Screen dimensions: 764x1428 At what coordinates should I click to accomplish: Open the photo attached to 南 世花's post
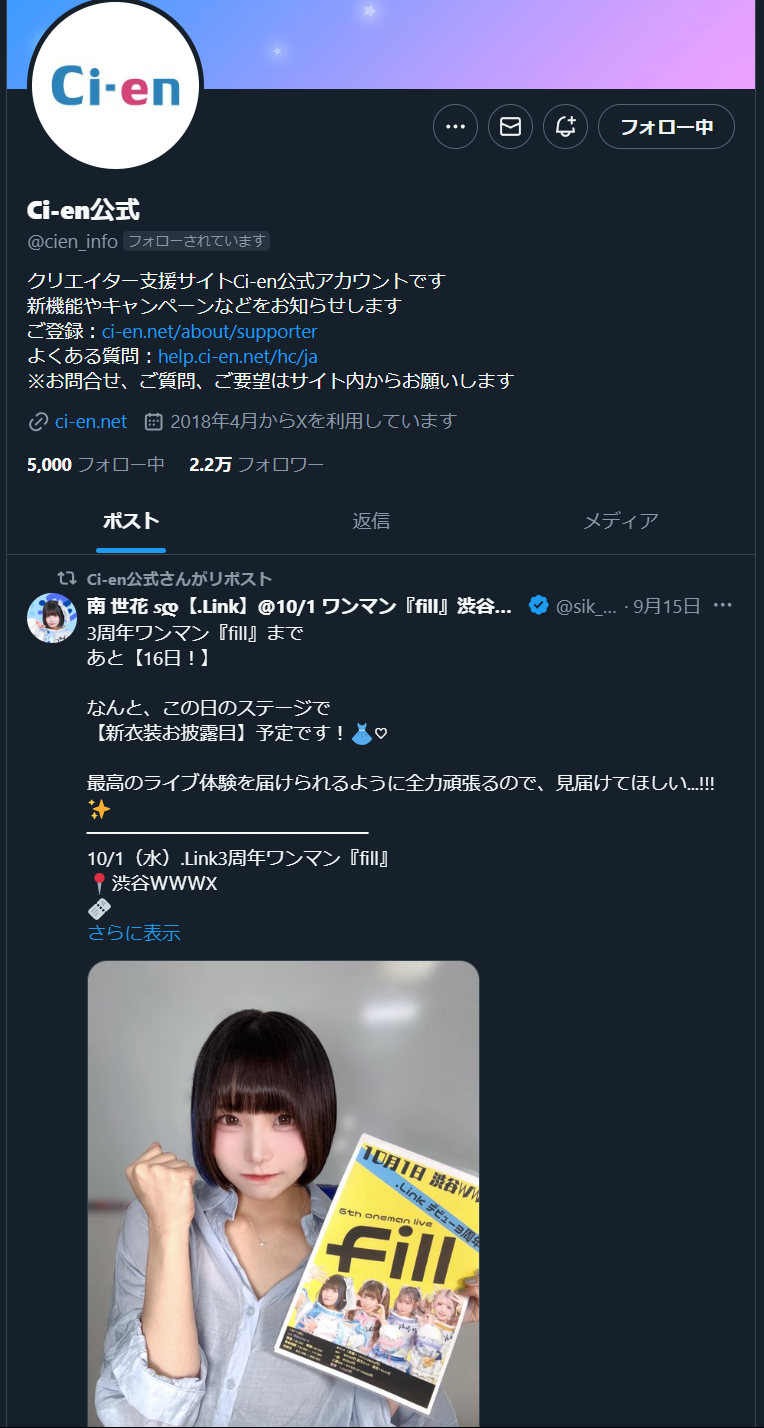[283, 1194]
